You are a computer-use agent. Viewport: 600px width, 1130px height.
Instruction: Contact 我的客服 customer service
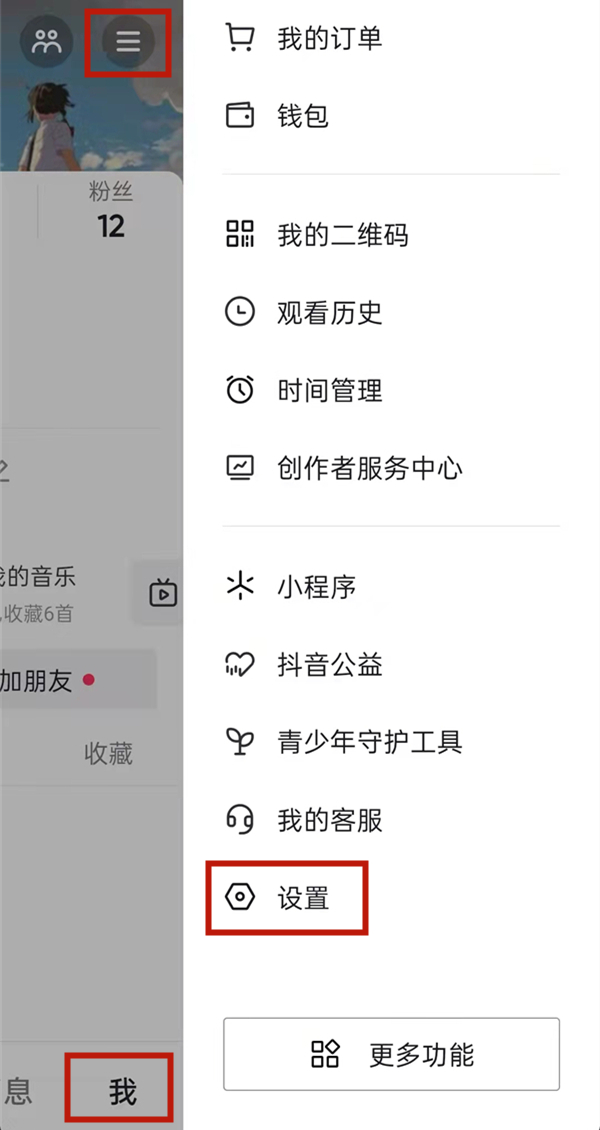coord(329,820)
